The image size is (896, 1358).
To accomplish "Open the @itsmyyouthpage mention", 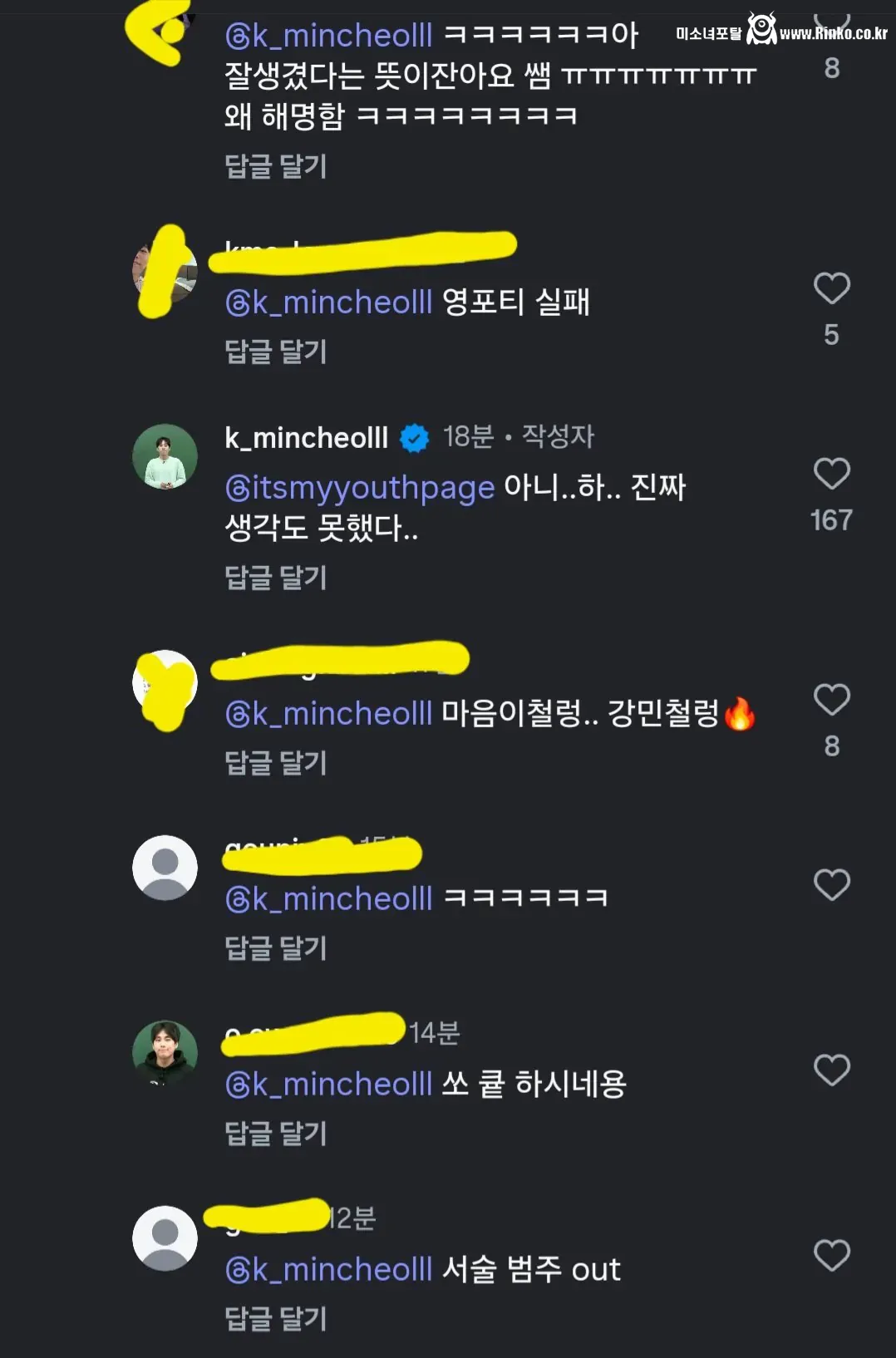I will point(359,486).
